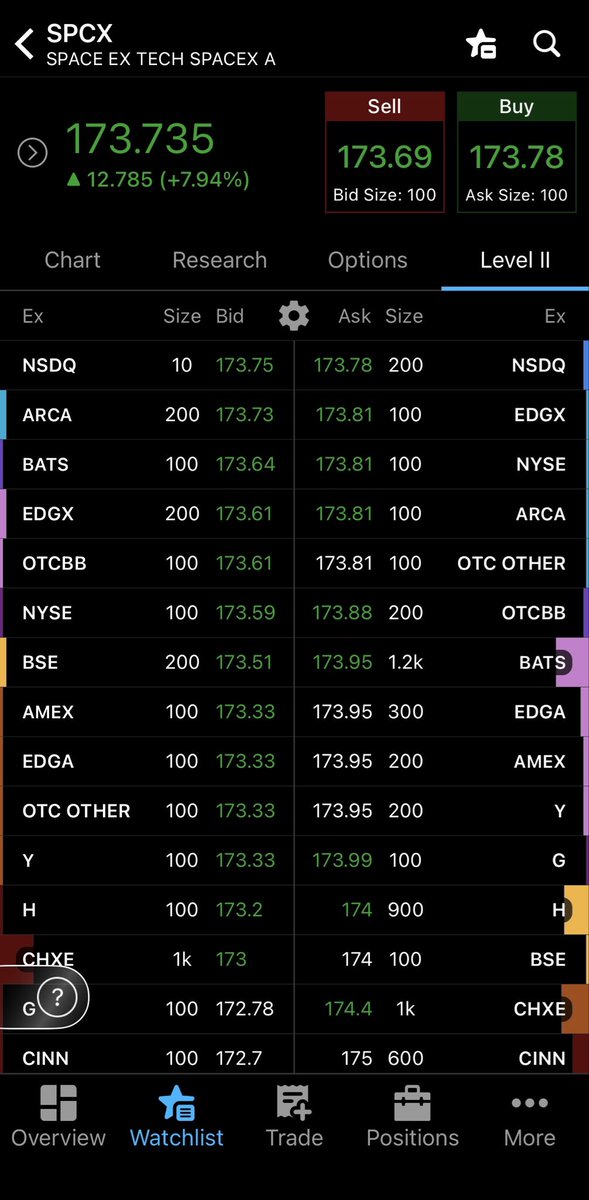The image size is (589, 1200).
Task: Select the Level II tab
Action: click(x=515, y=260)
